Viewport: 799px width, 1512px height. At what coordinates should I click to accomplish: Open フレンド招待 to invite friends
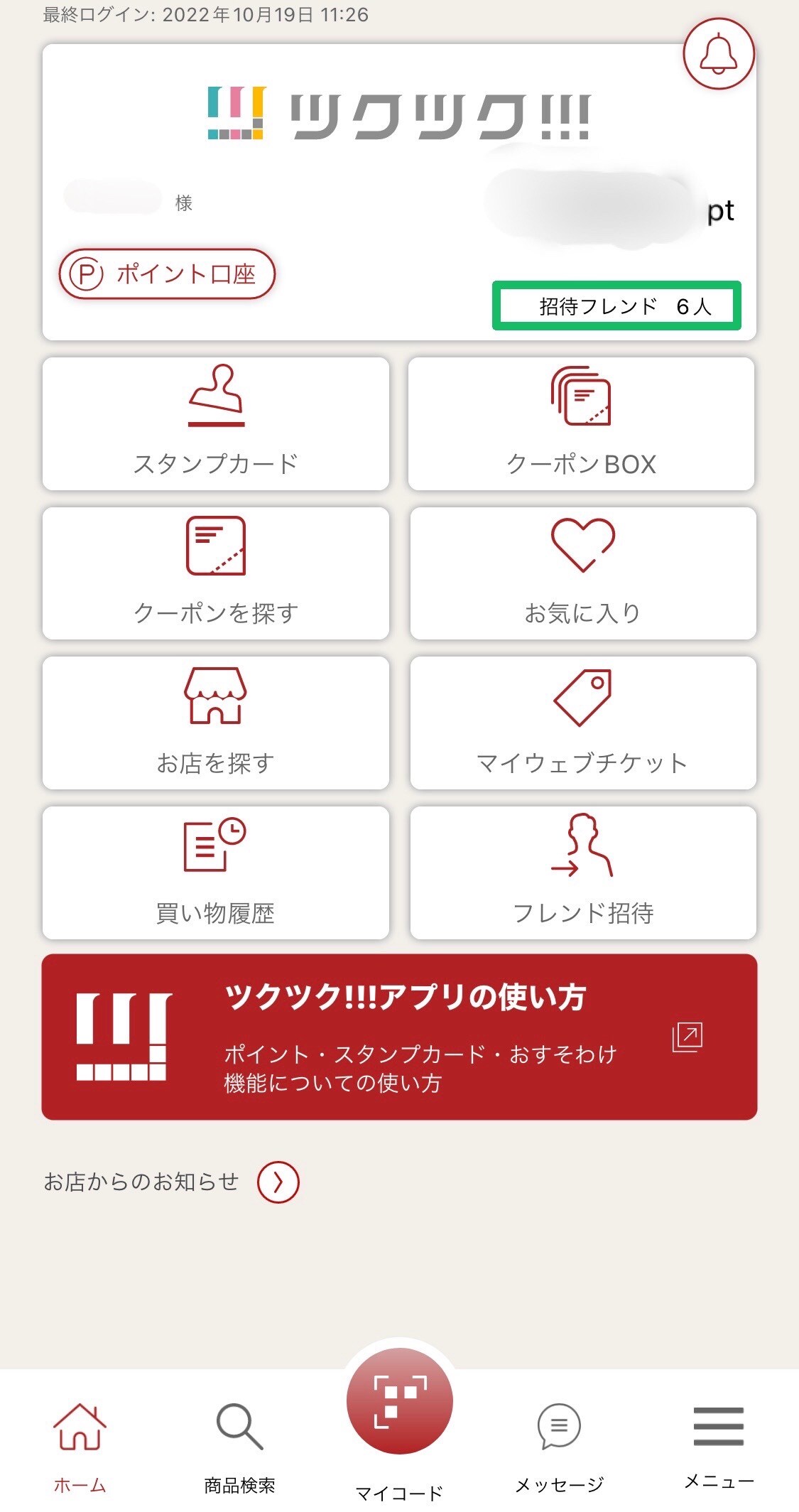point(582,873)
